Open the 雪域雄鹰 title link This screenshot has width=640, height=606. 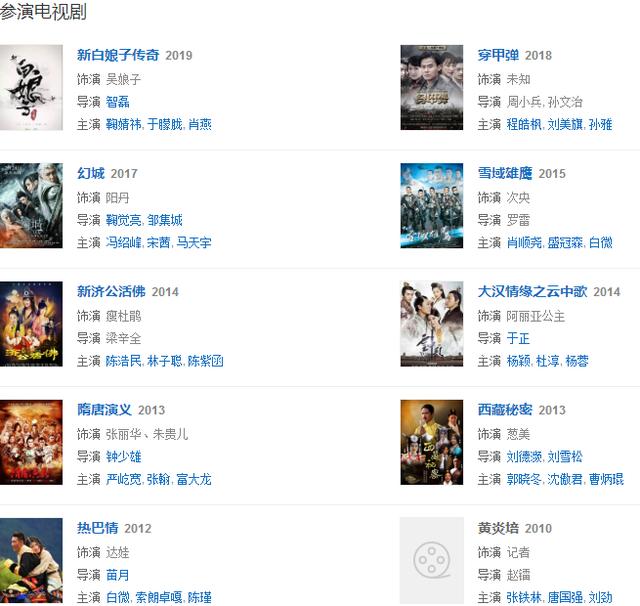coord(505,173)
